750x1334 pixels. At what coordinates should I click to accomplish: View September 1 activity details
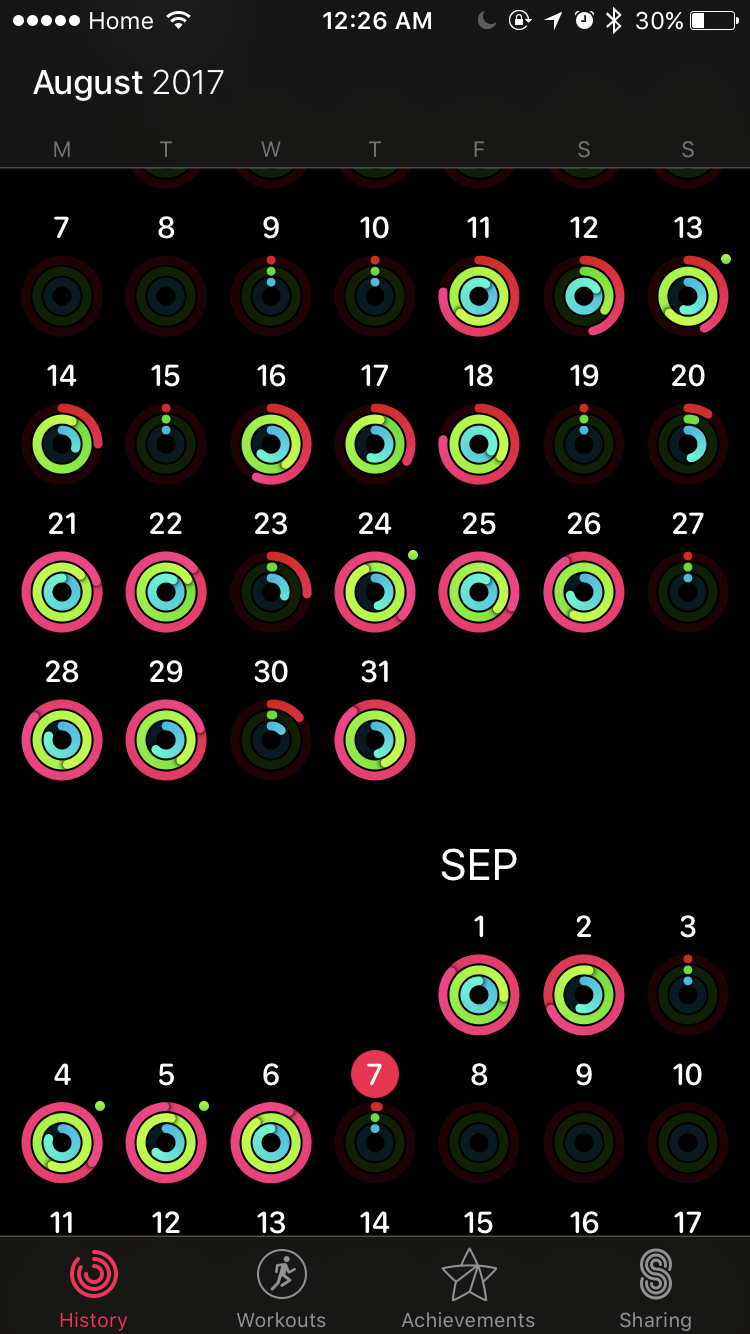479,995
